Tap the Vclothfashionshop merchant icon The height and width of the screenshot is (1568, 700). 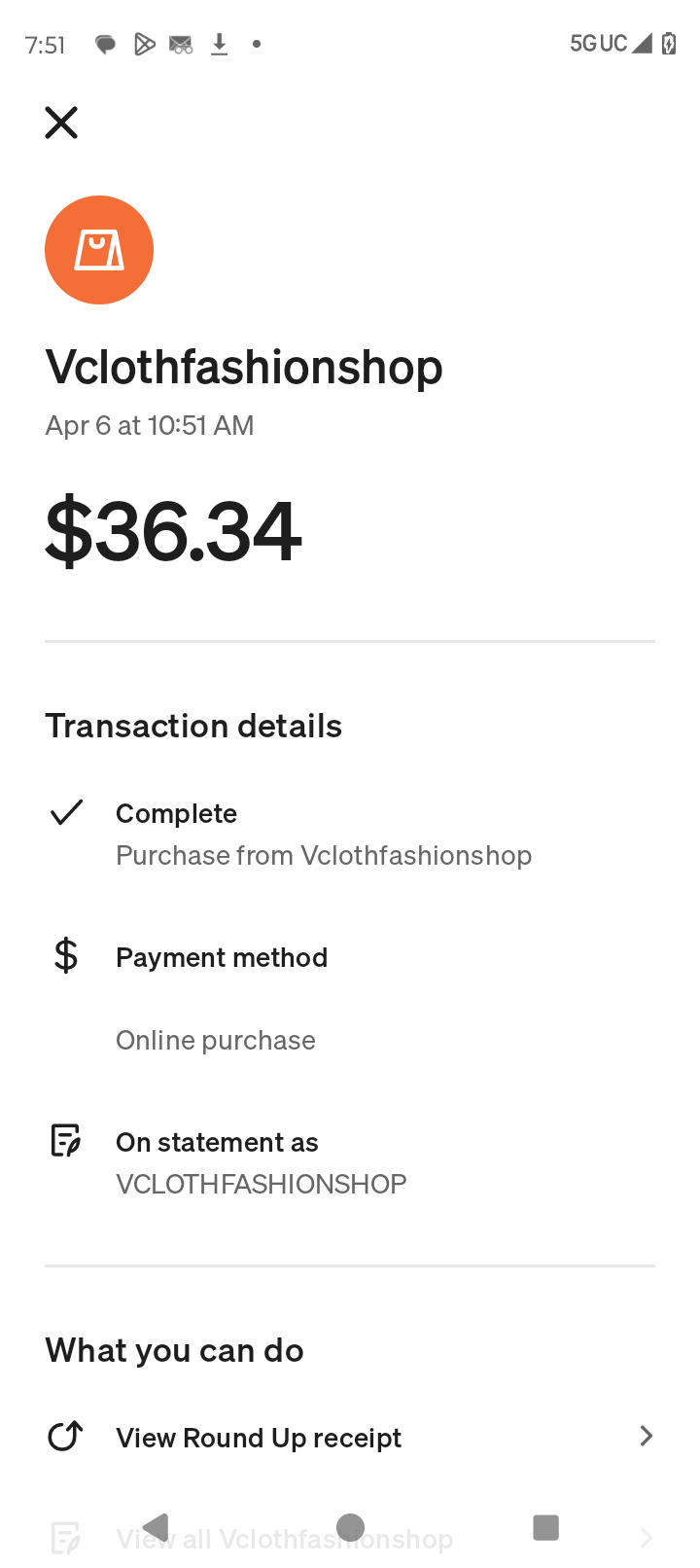pyautogui.click(x=99, y=250)
